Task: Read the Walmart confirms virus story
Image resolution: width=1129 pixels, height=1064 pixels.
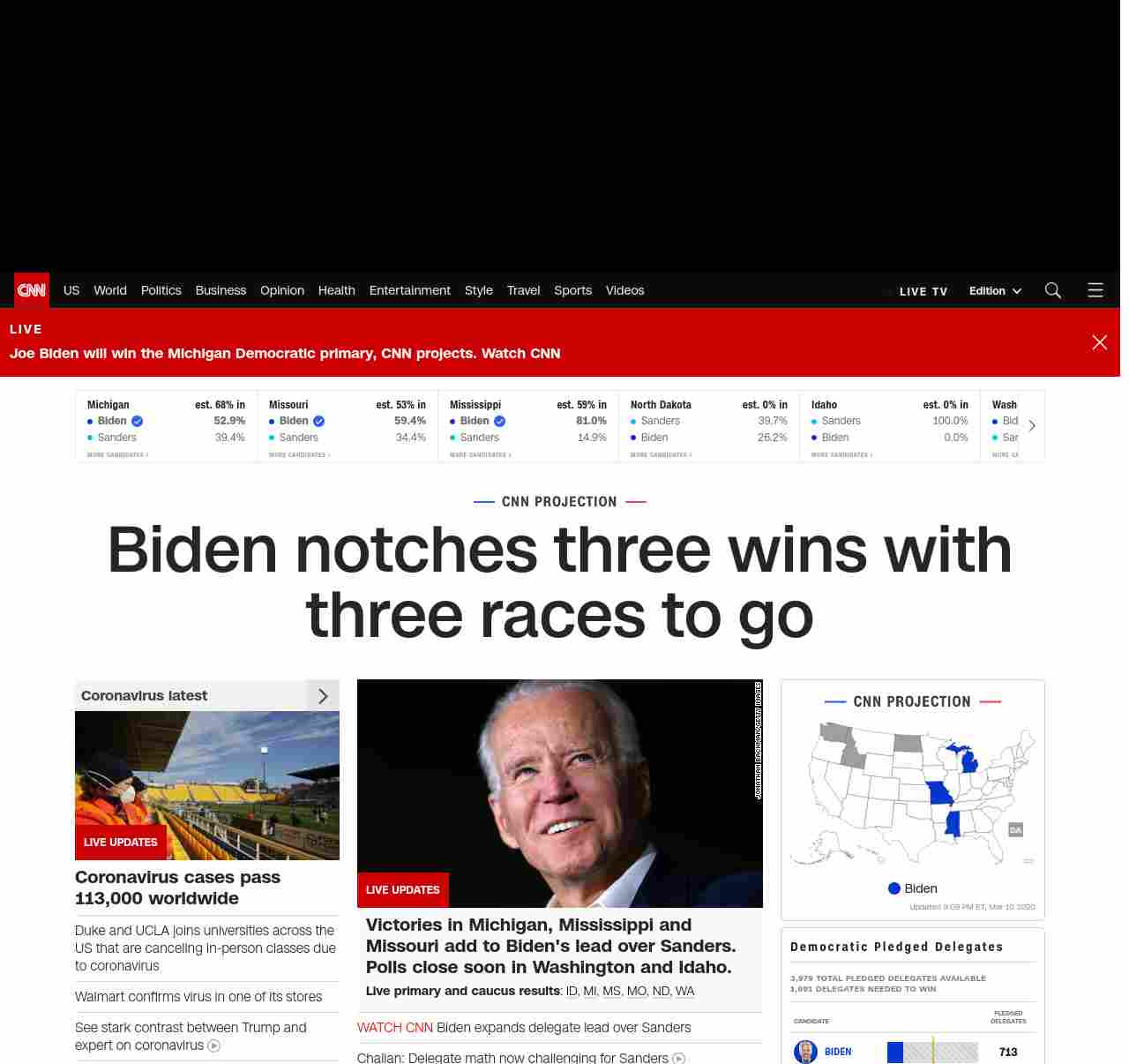Action: [198, 997]
